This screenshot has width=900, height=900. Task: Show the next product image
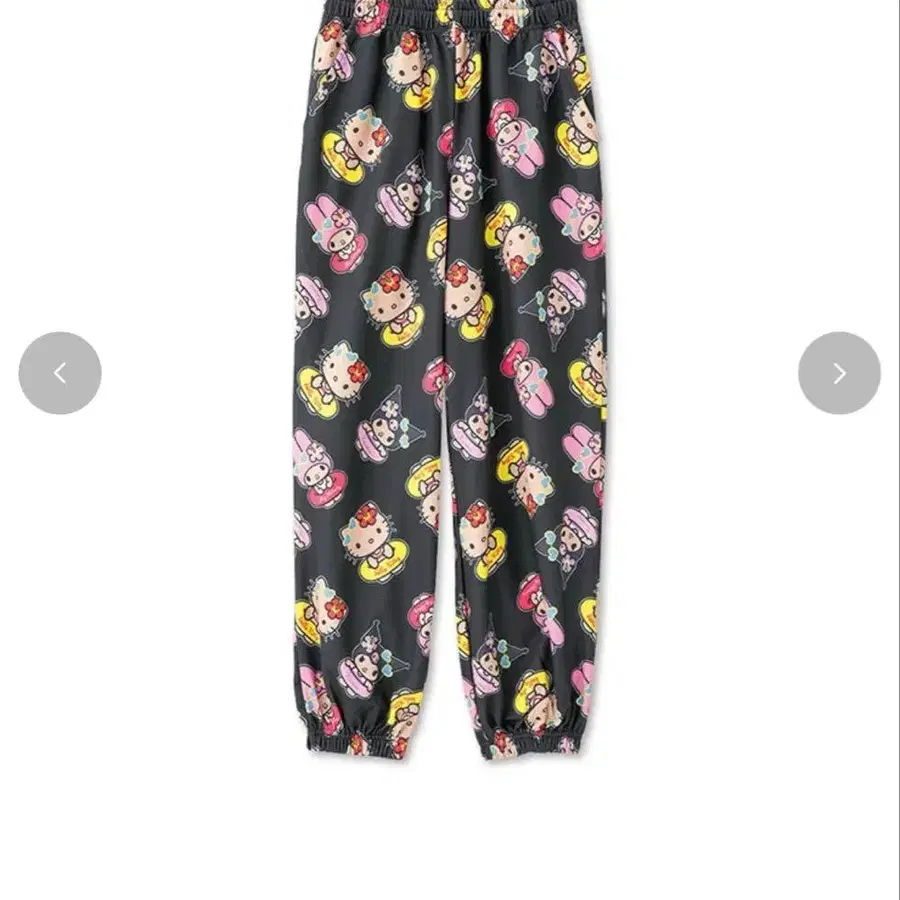click(x=839, y=373)
